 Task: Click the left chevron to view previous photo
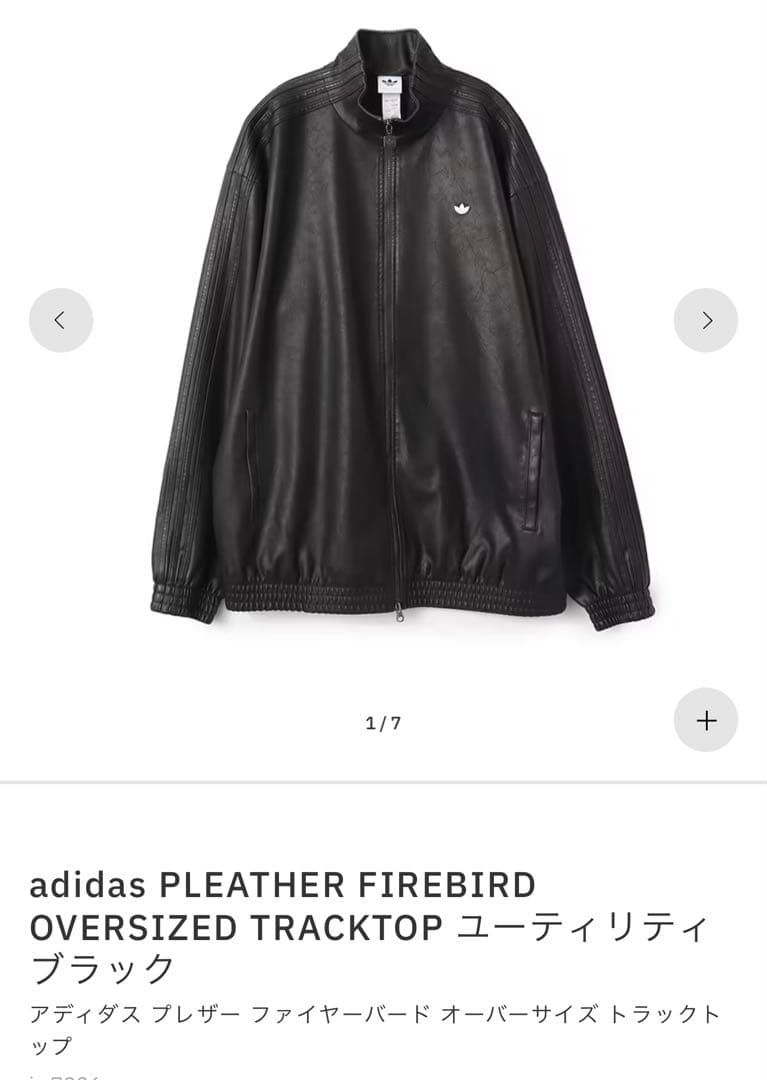tap(62, 318)
